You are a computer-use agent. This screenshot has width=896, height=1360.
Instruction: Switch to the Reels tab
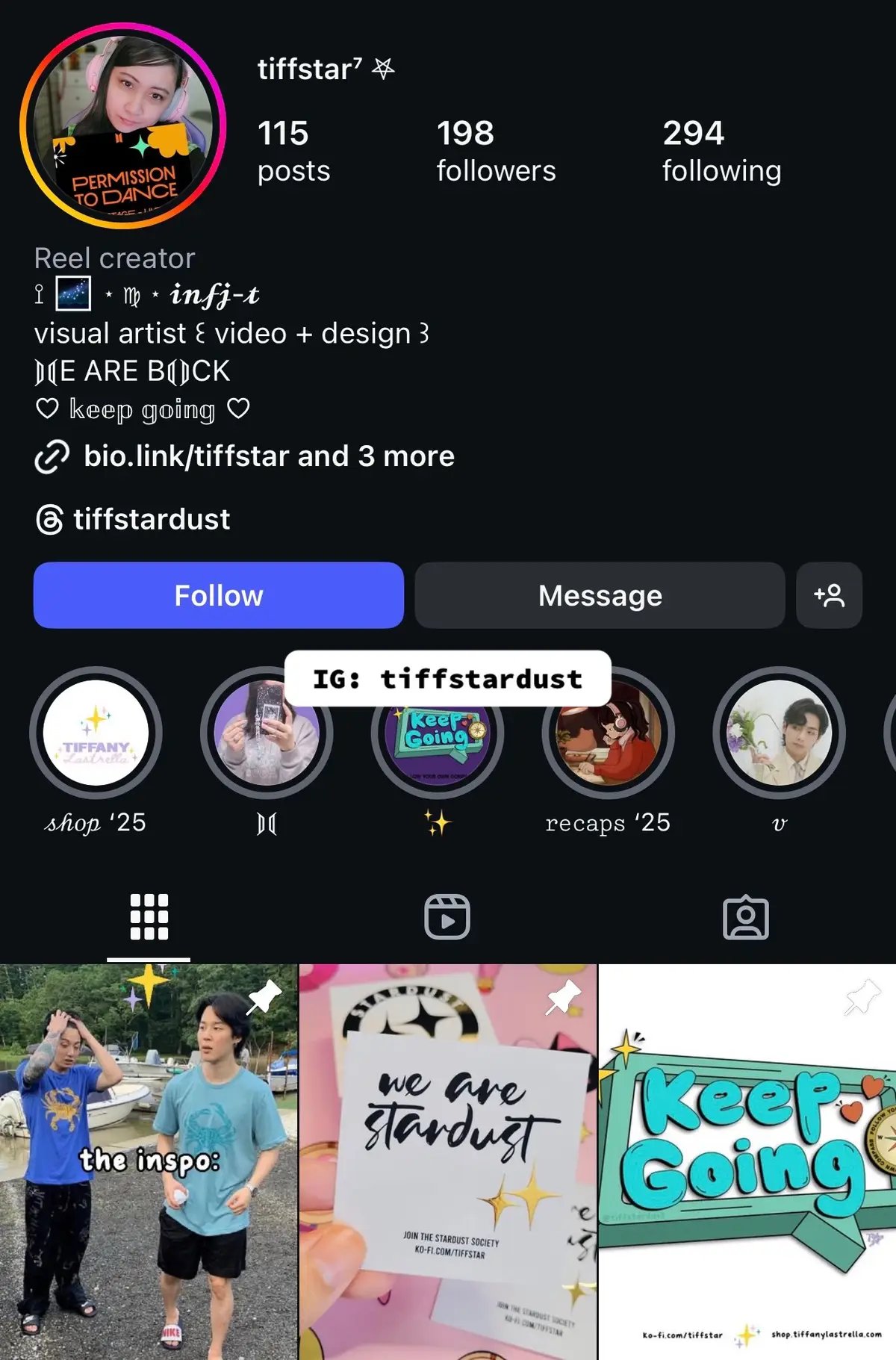click(447, 916)
